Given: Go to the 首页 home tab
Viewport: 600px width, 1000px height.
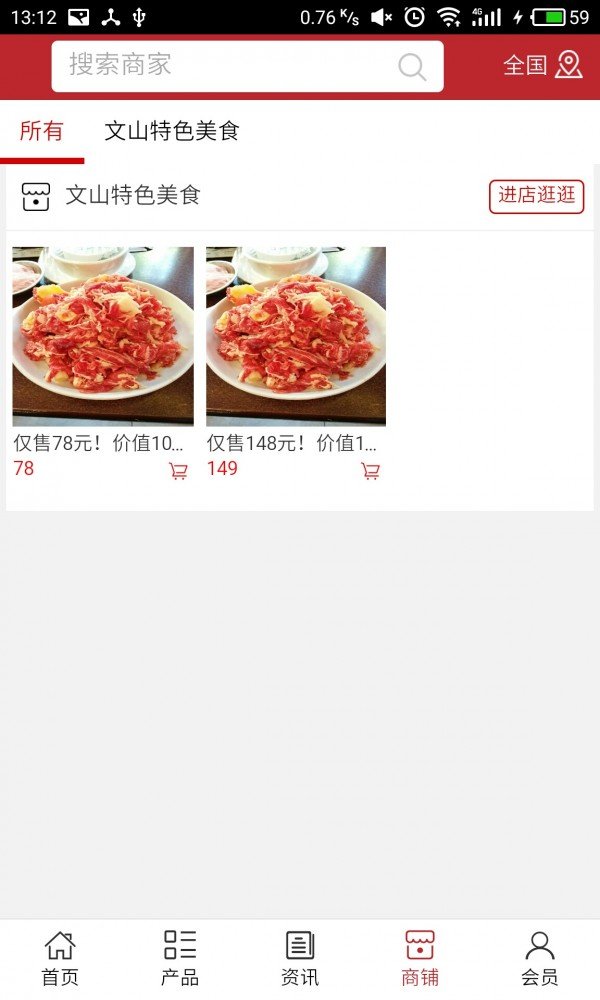Looking at the screenshot, I should point(60,958).
